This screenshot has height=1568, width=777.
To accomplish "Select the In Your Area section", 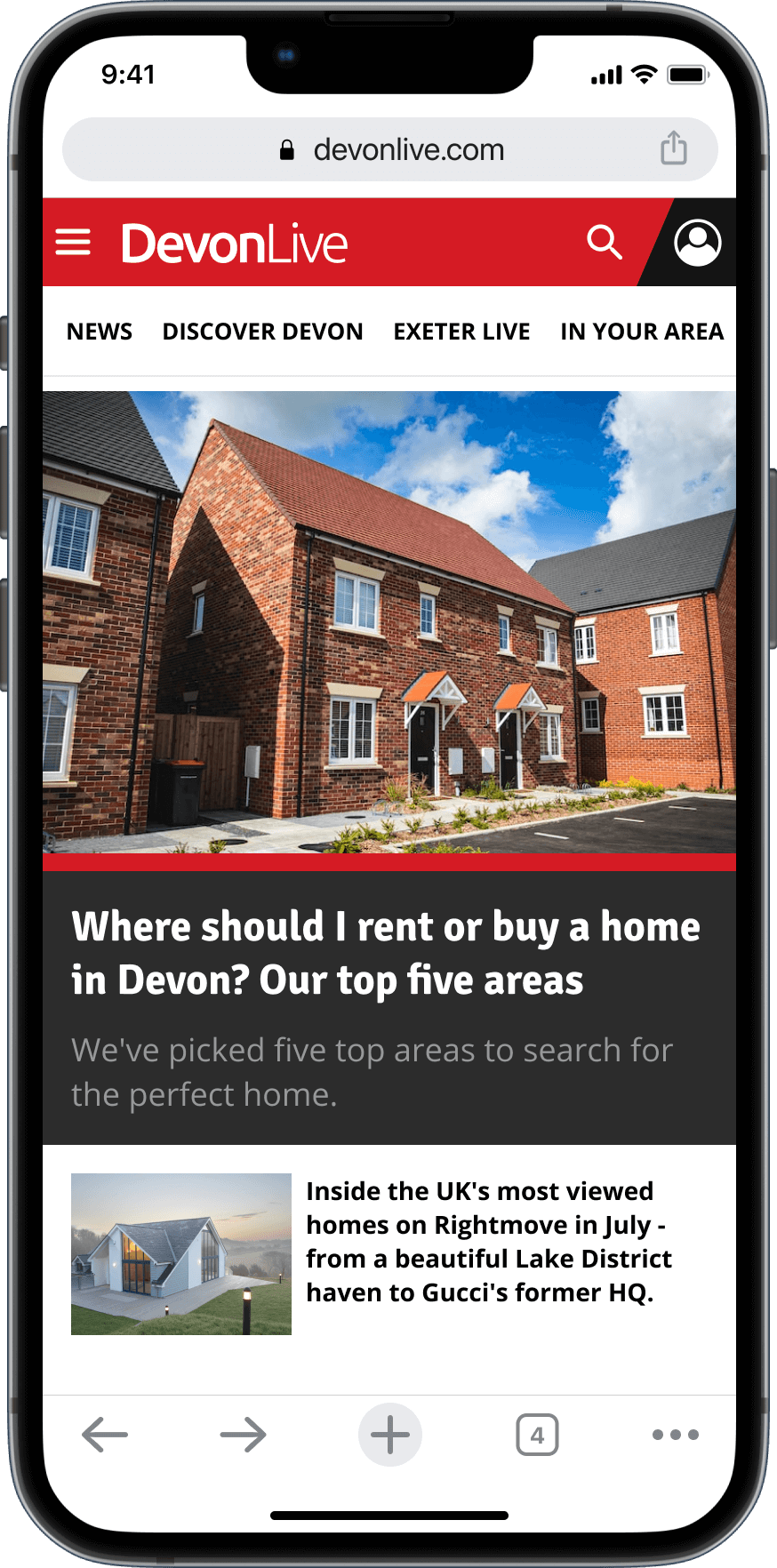I will (641, 332).
